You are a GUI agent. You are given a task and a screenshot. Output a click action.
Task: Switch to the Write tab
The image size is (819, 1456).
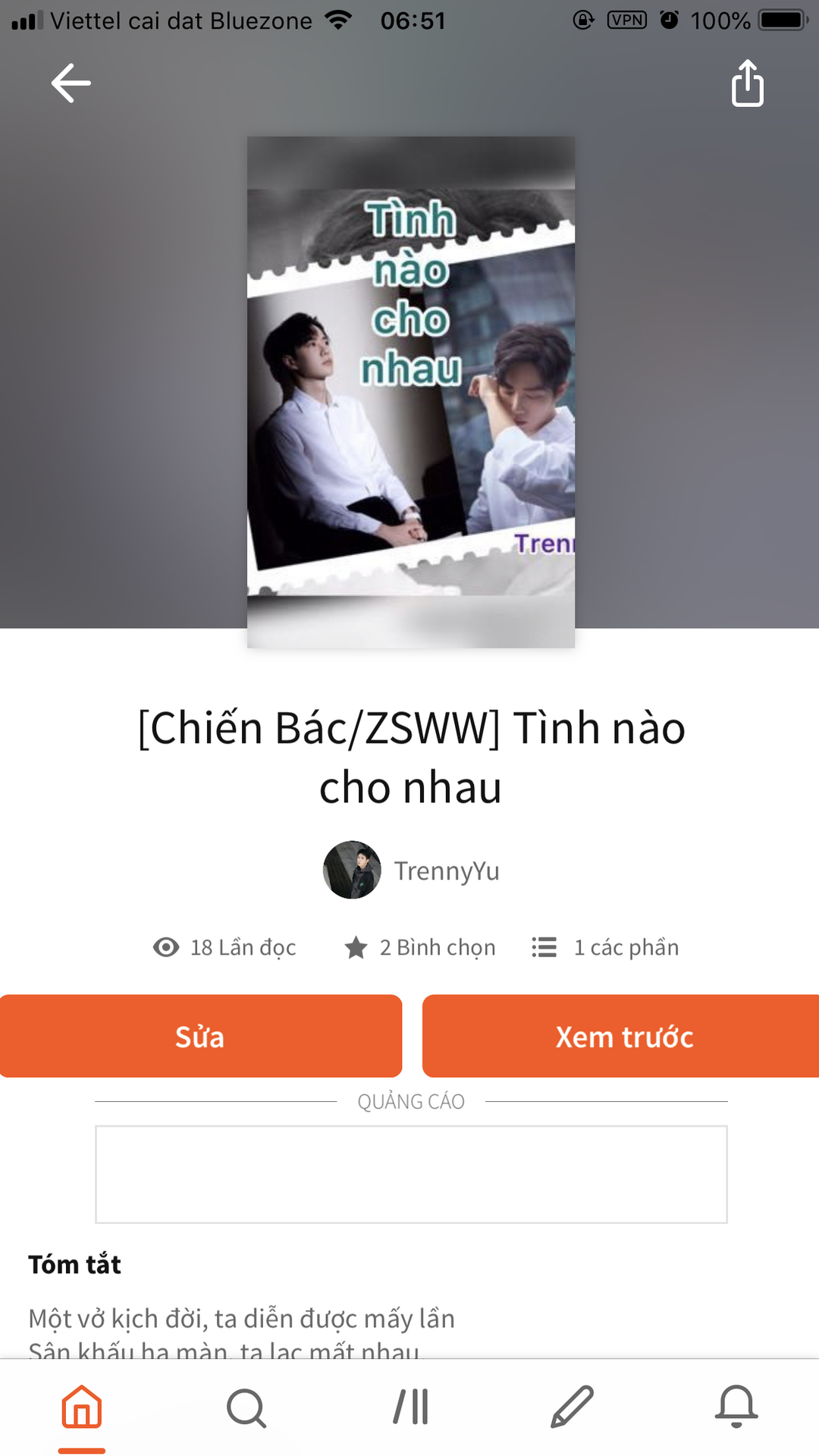tap(573, 1407)
